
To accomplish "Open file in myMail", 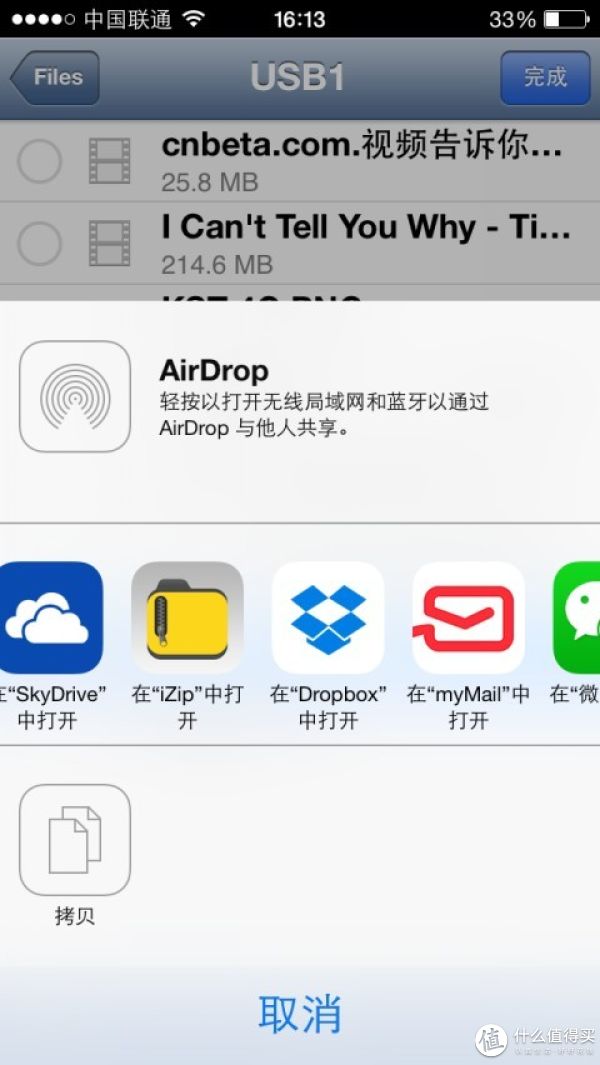I will (468, 617).
